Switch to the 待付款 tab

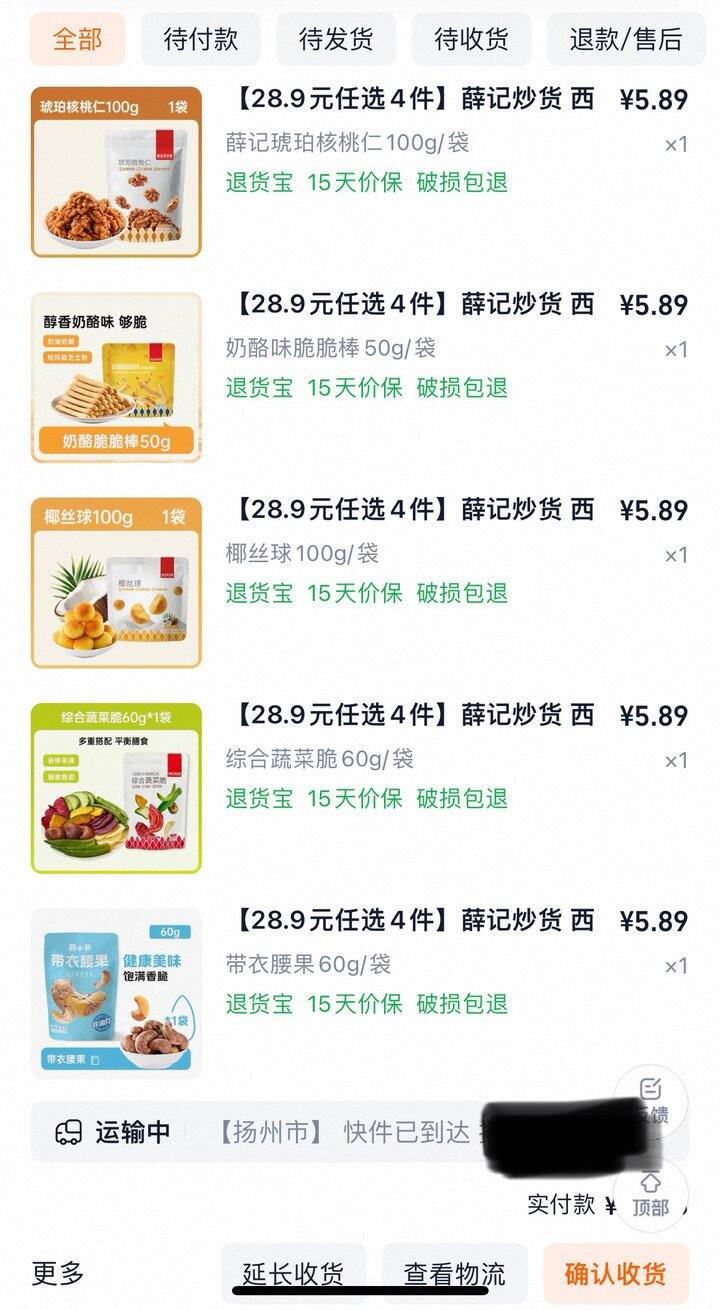point(201,39)
